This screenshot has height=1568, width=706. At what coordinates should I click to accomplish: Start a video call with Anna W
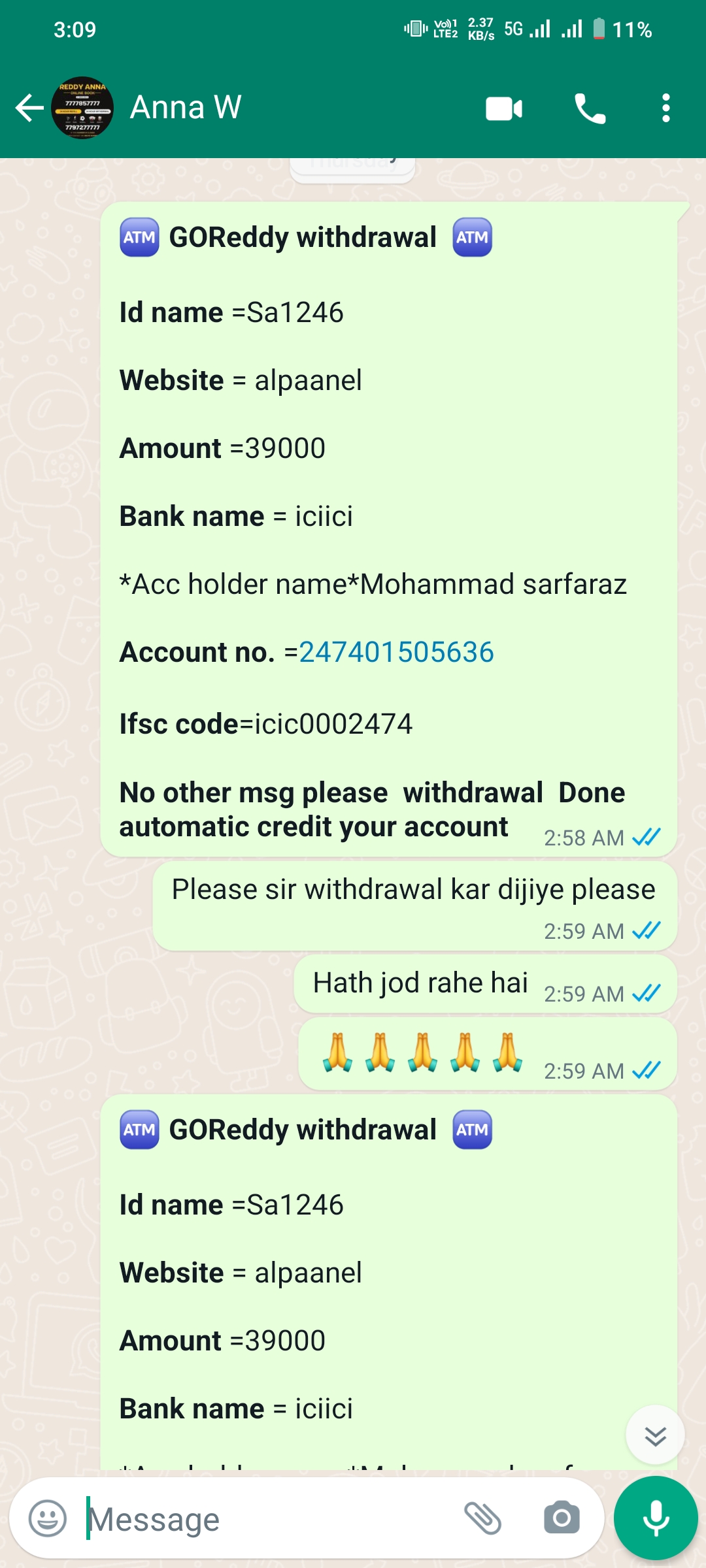coord(503,108)
